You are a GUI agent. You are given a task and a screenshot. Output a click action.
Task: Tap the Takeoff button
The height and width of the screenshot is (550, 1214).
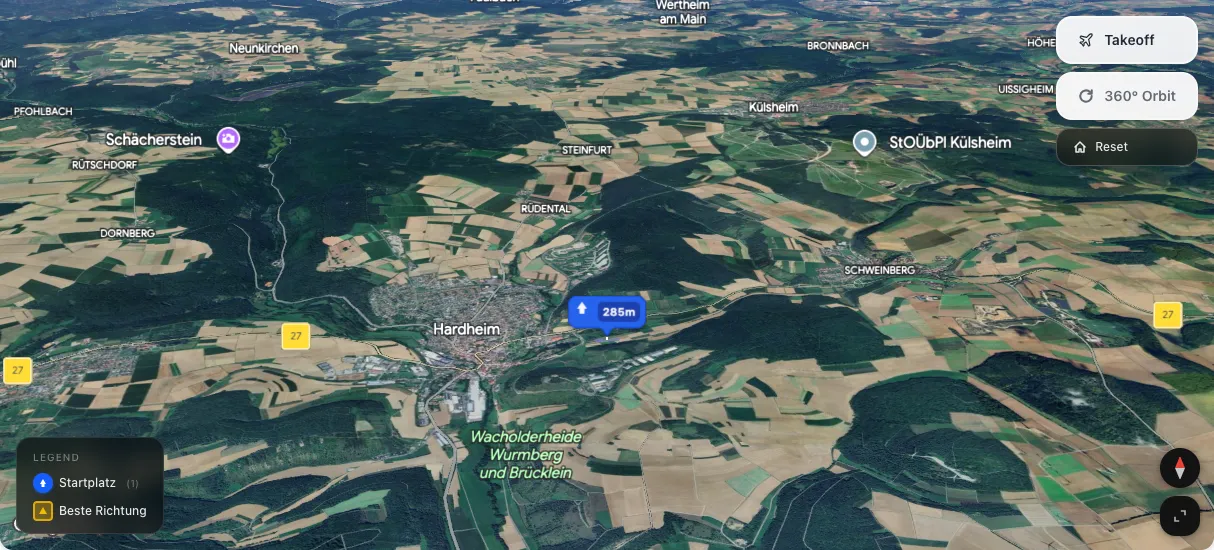click(x=1126, y=40)
